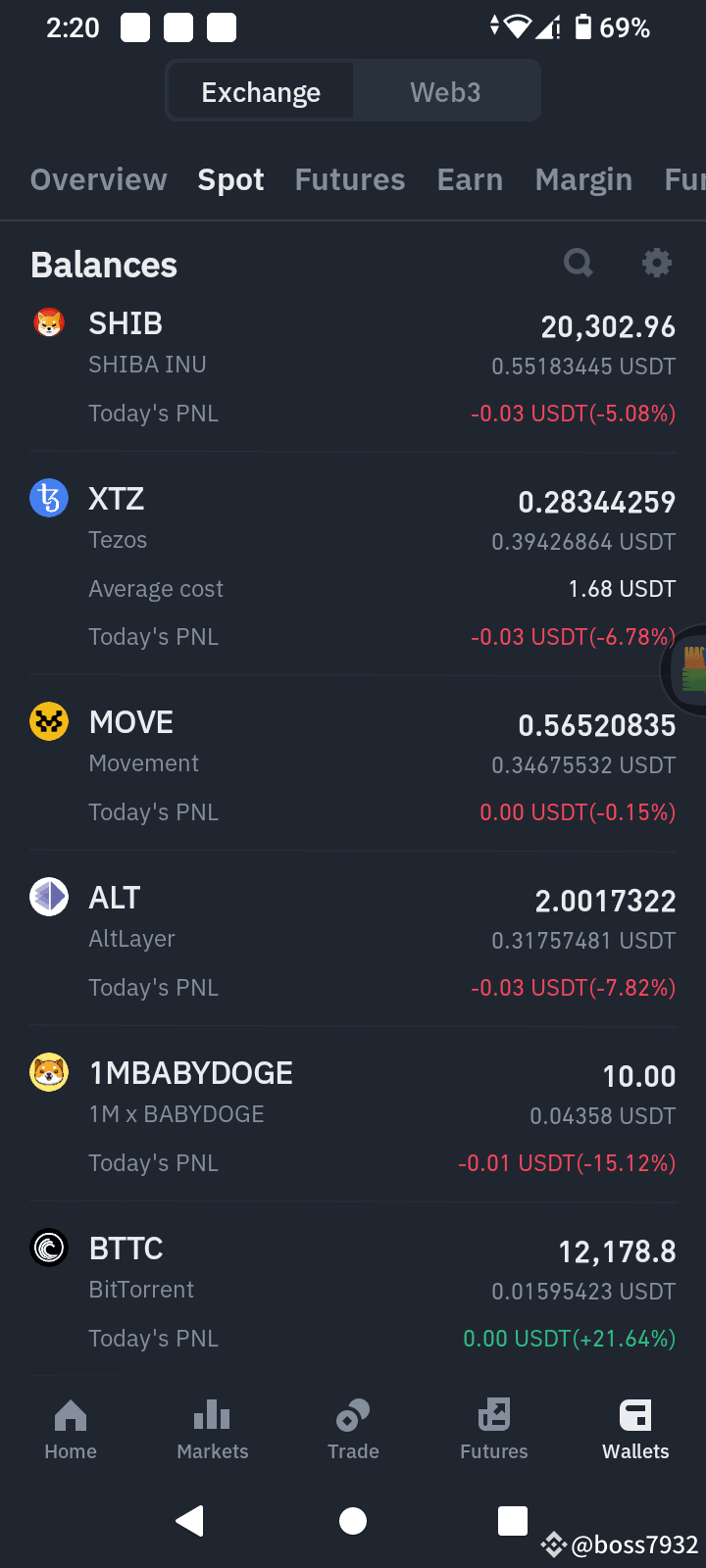706x1568 pixels.
Task: Open the SHIB balance row
Action: coord(353,367)
